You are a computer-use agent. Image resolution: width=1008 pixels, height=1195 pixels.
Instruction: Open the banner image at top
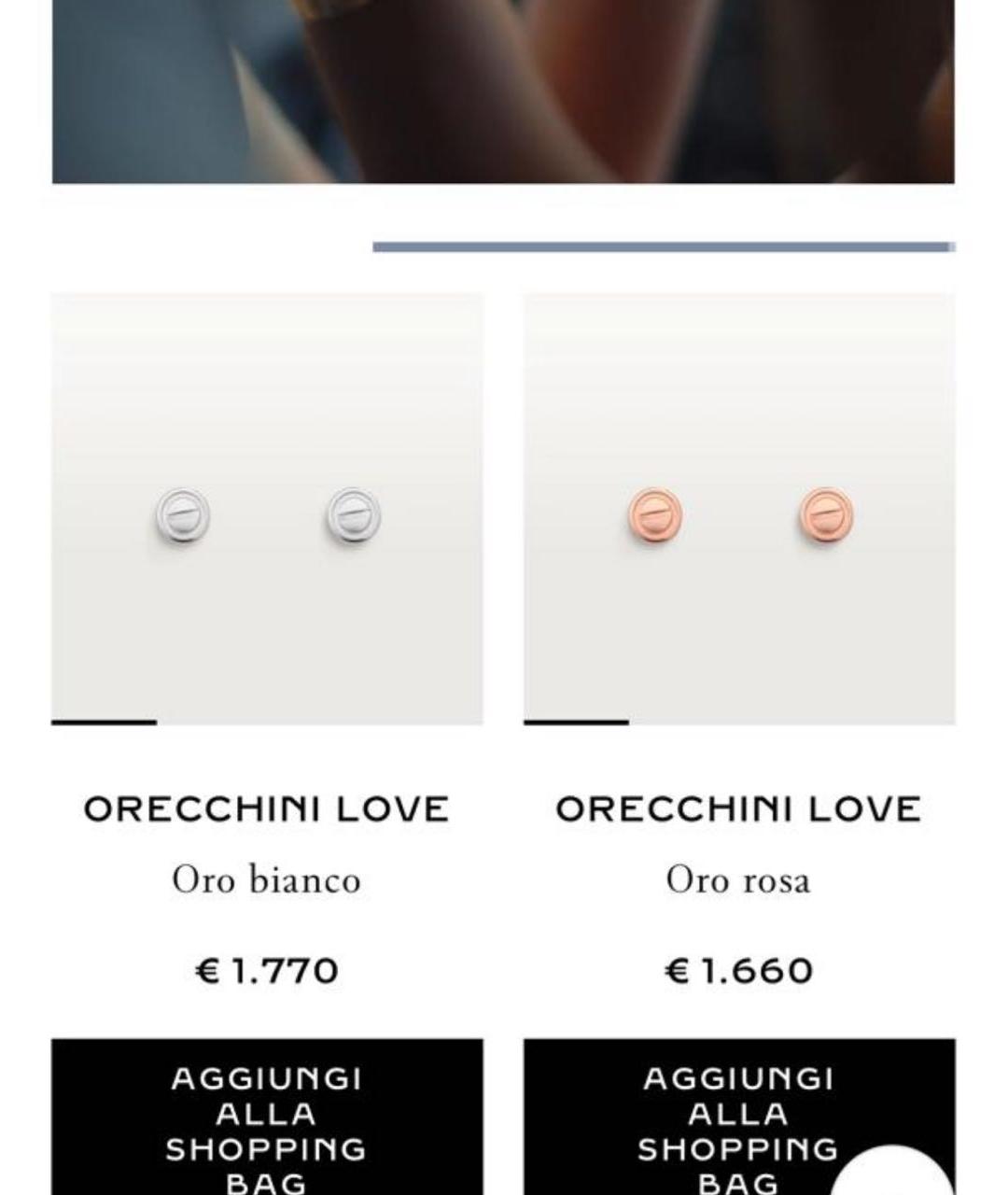[x=502, y=91]
